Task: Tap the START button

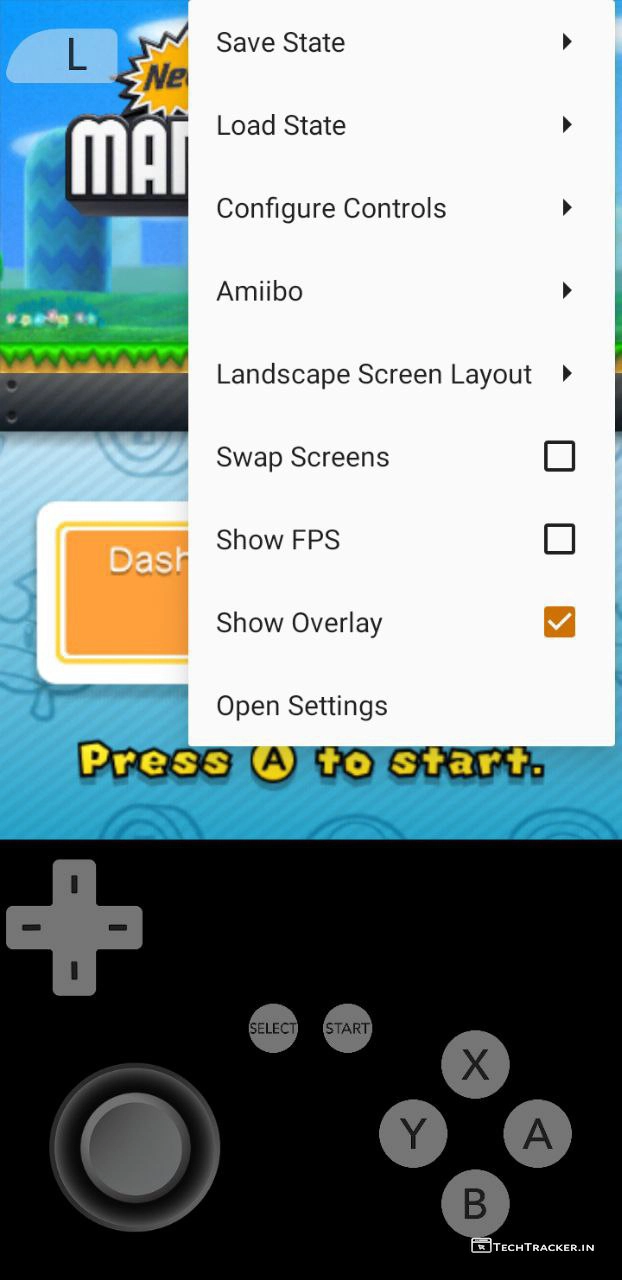Action: pos(347,1028)
